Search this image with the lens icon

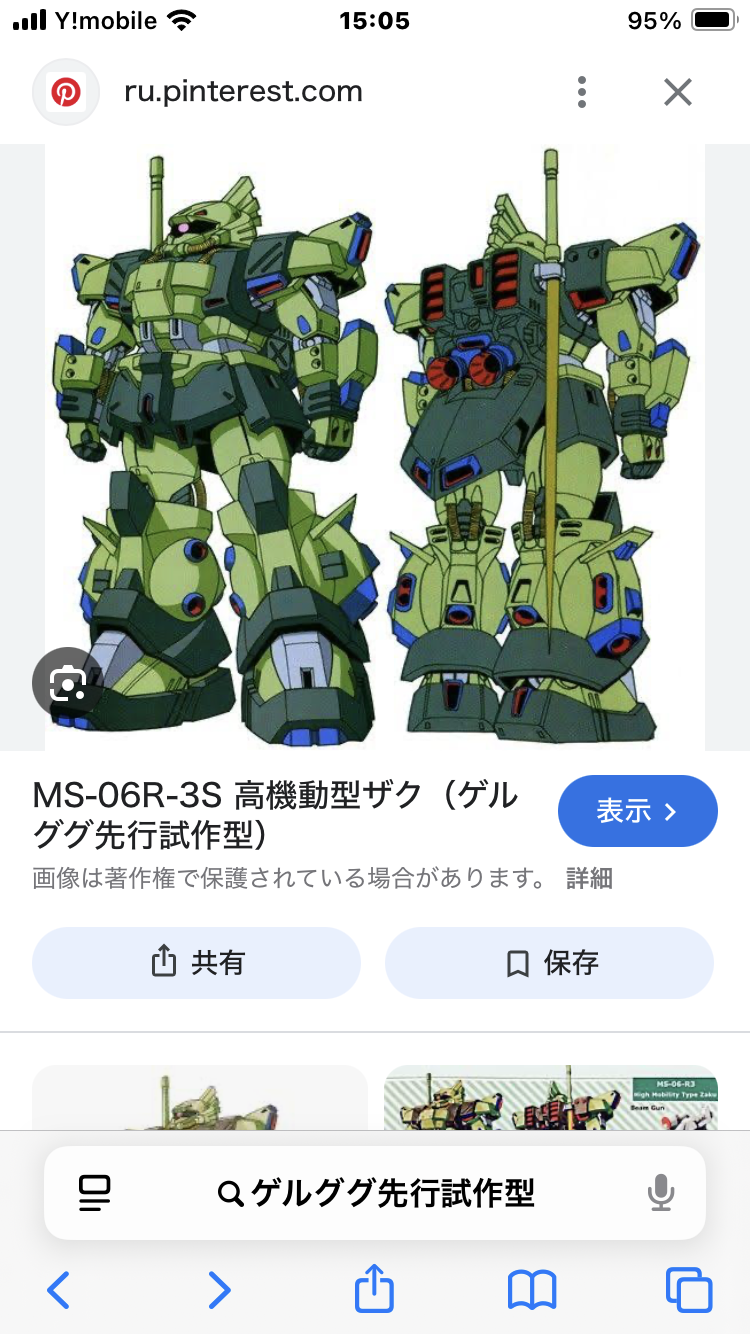67,683
